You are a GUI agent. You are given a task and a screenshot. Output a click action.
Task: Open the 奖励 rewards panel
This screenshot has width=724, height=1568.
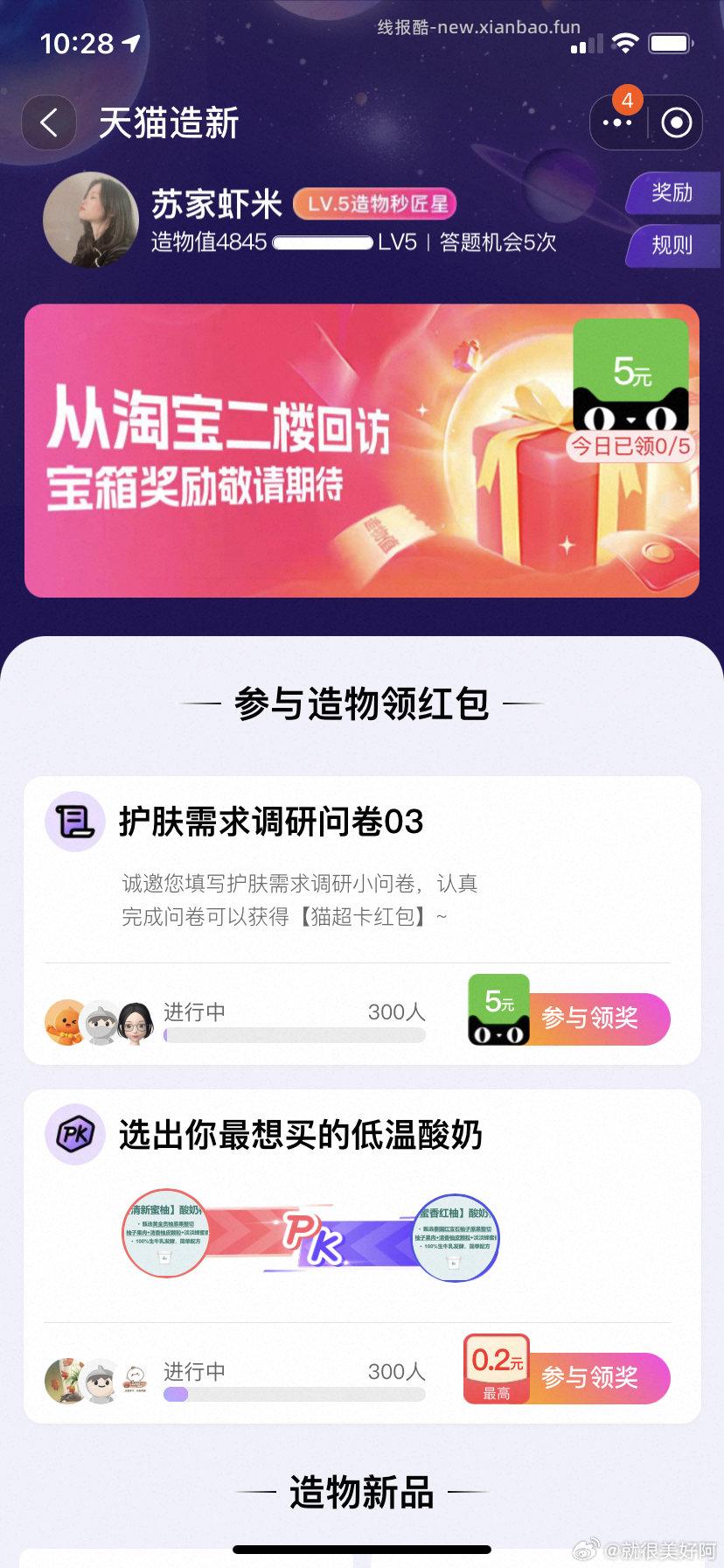point(672,193)
